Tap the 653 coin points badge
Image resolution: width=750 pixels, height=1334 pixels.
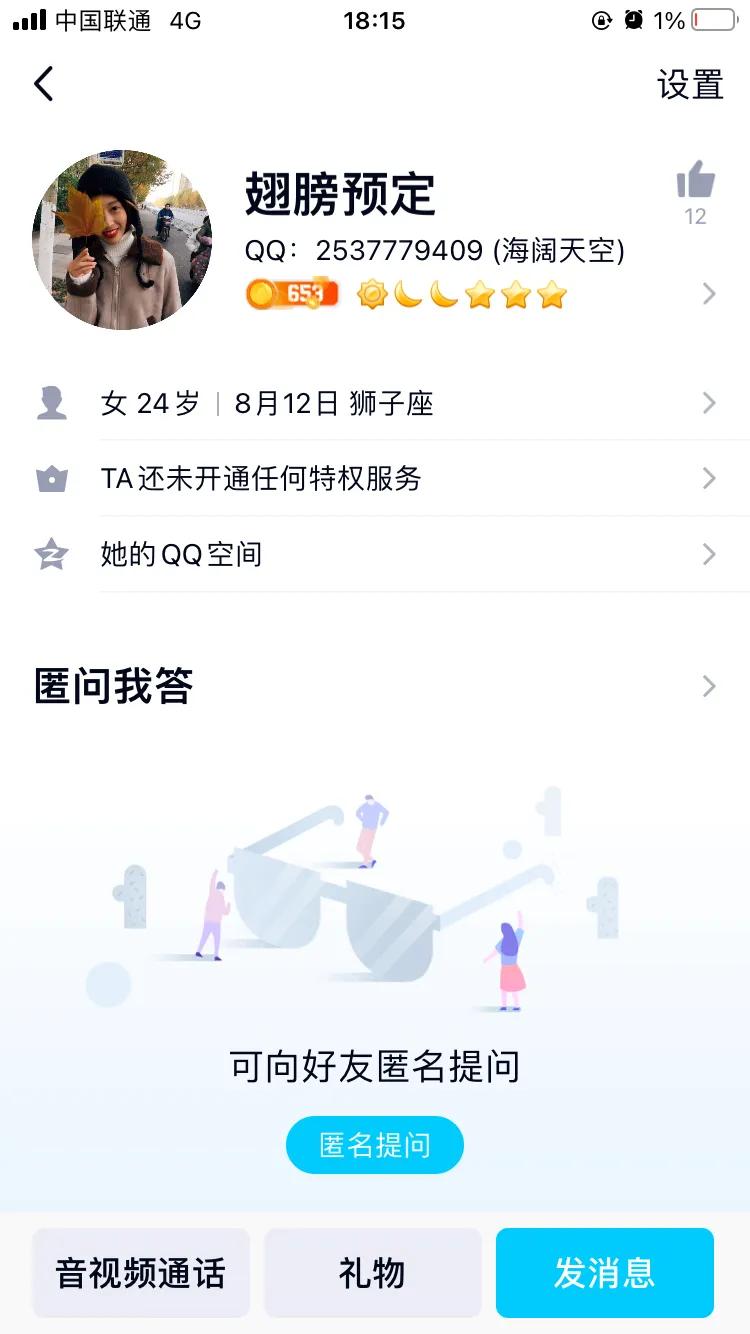coord(292,293)
